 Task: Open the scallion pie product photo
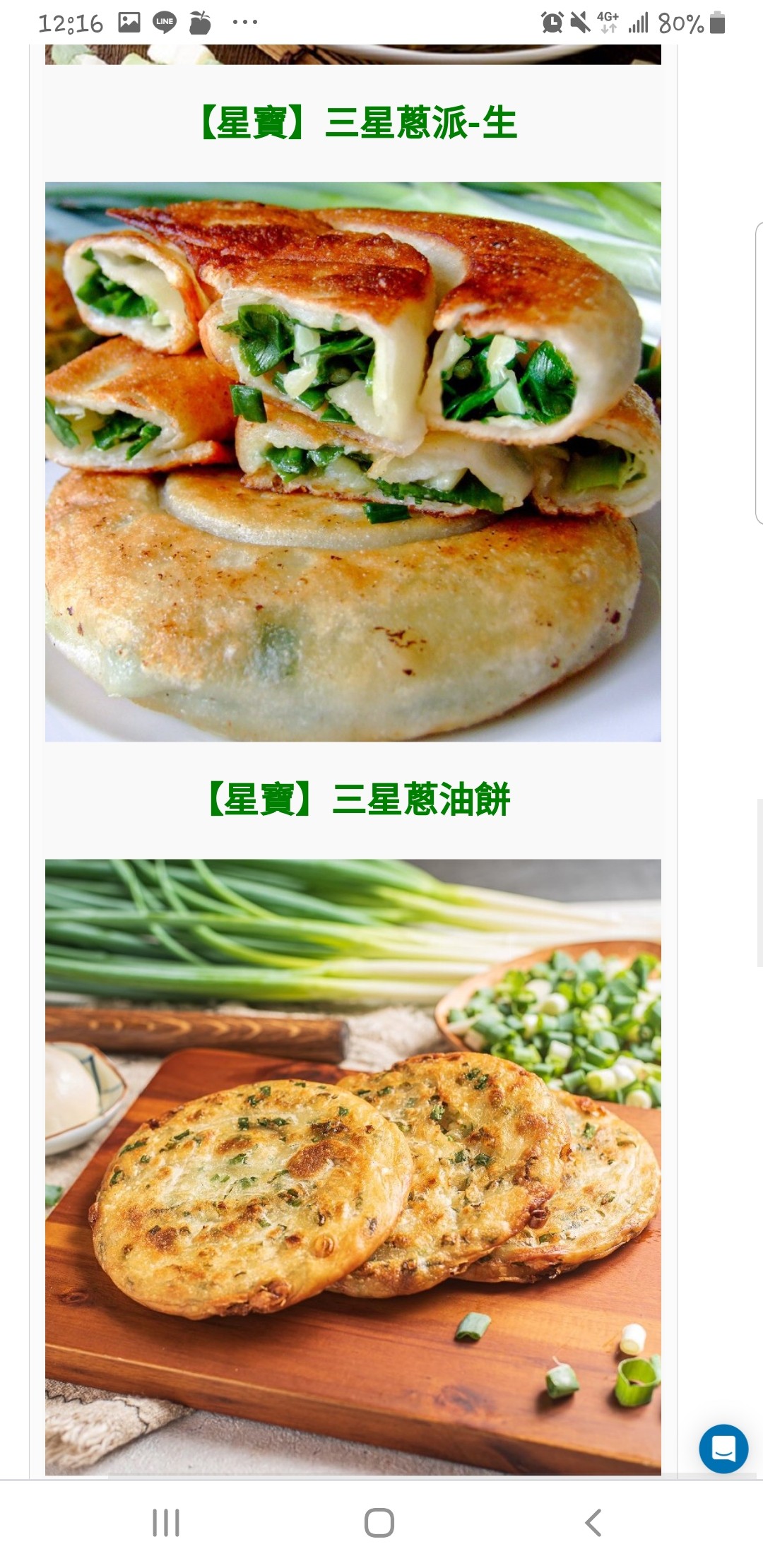tap(353, 462)
